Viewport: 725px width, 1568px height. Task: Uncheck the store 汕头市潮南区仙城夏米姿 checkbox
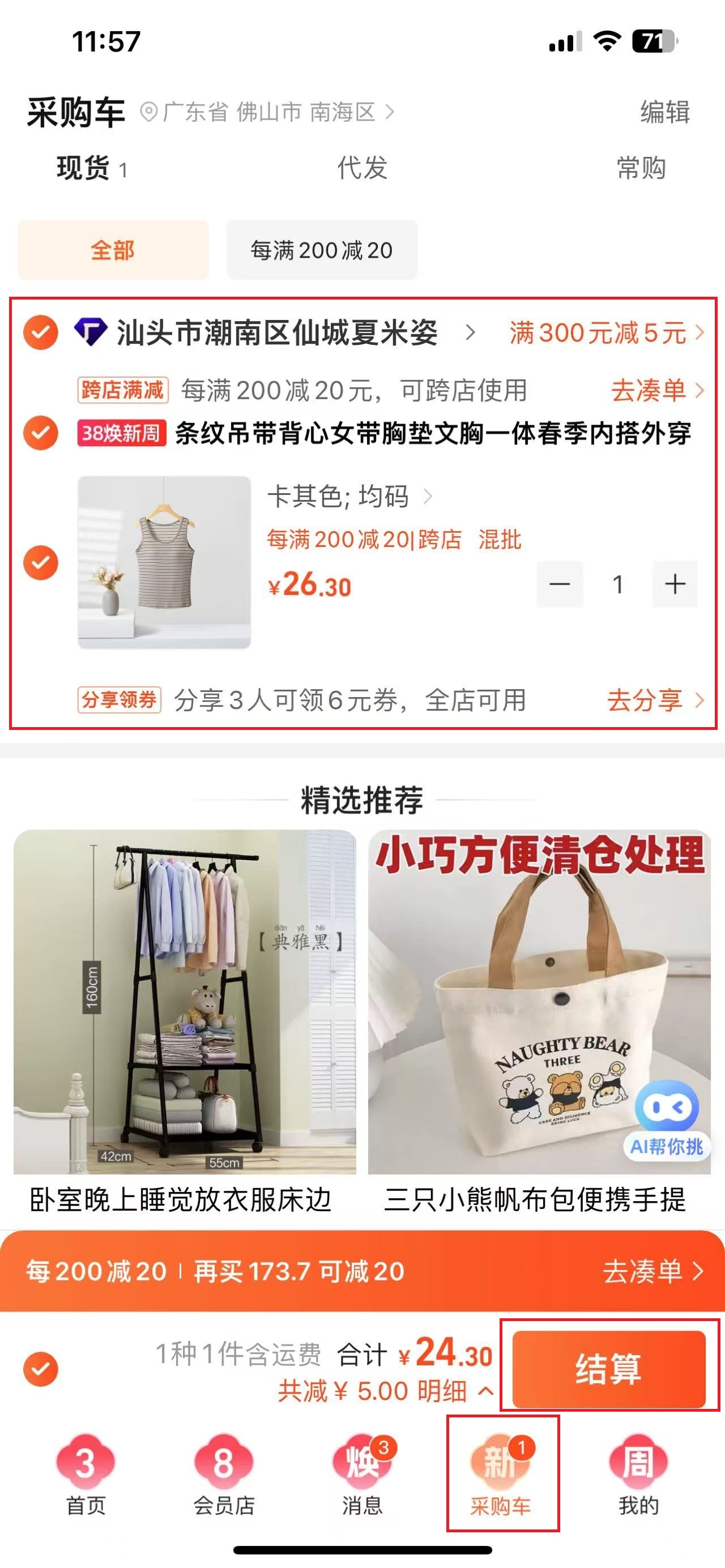coord(40,332)
